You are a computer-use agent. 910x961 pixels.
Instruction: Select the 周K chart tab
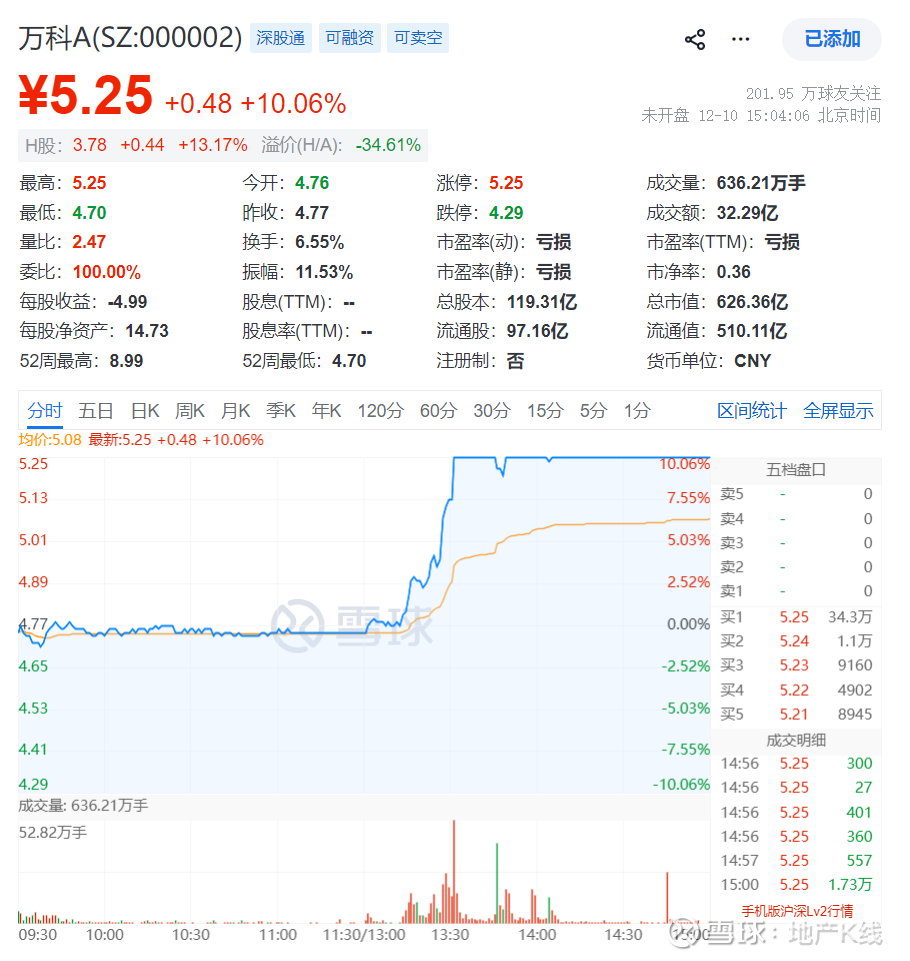click(x=190, y=410)
